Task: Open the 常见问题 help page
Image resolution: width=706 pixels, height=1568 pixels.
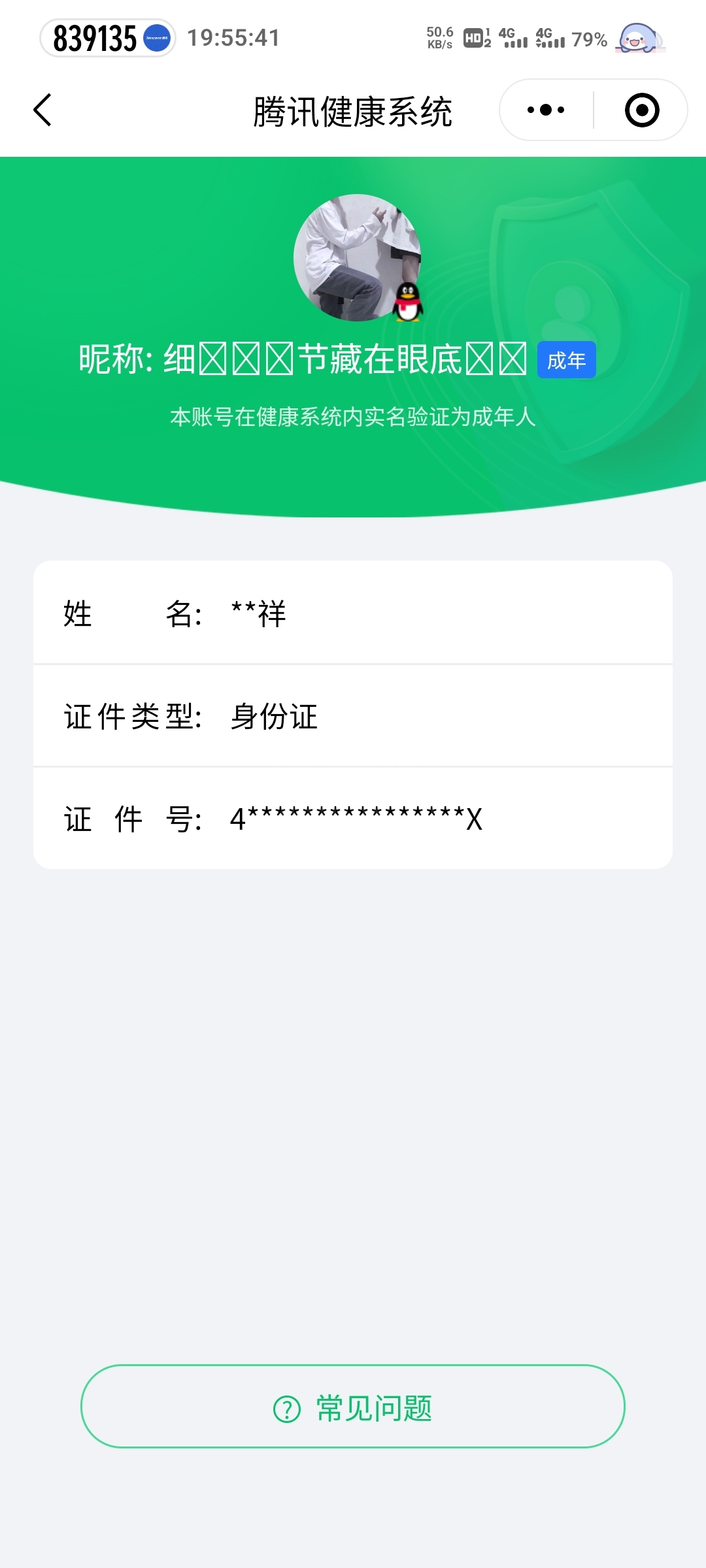Action: point(353,1406)
